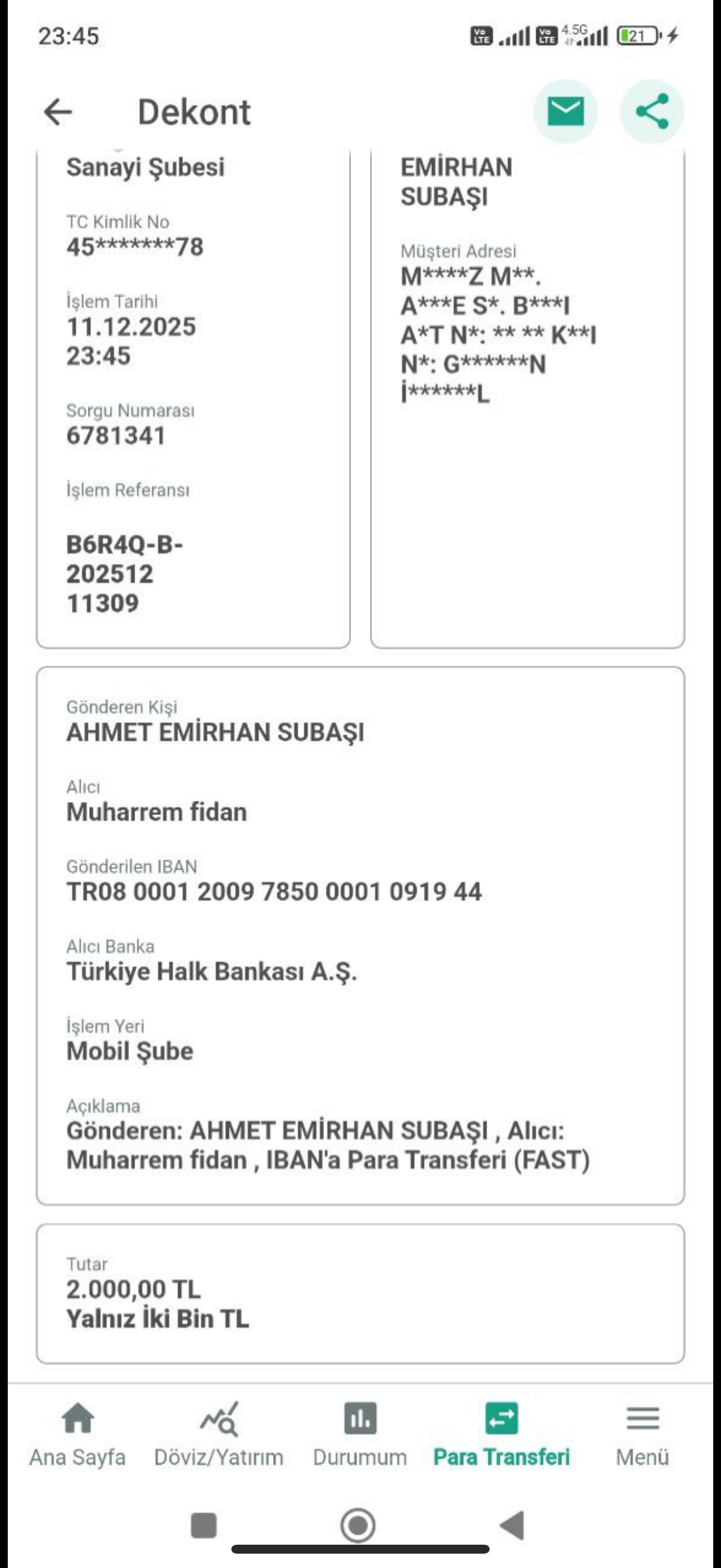Tap the system back triangle
Screen dimensions: 721x1568
(x=512, y=1525)
